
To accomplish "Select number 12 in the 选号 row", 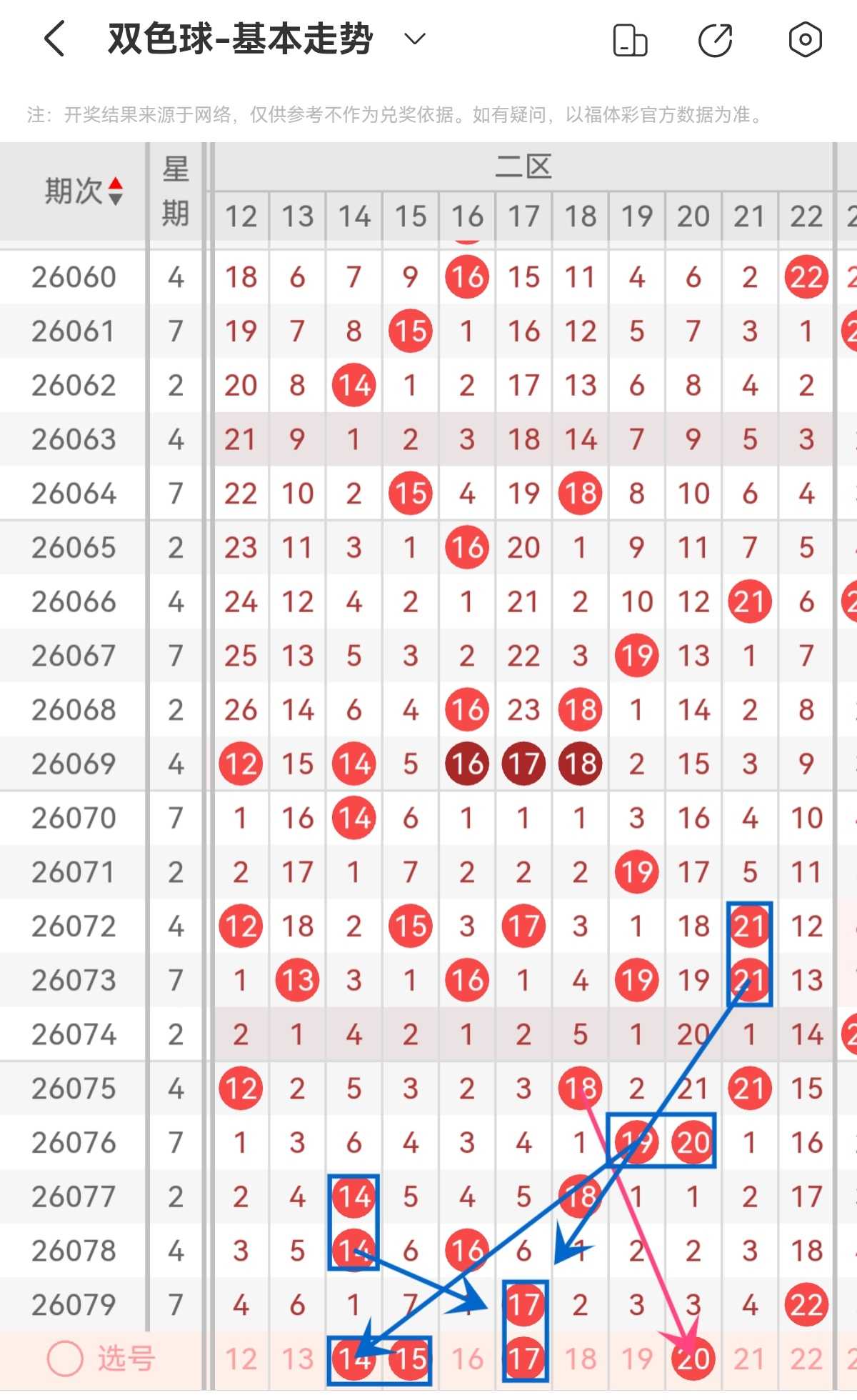I will point(241,1359).
